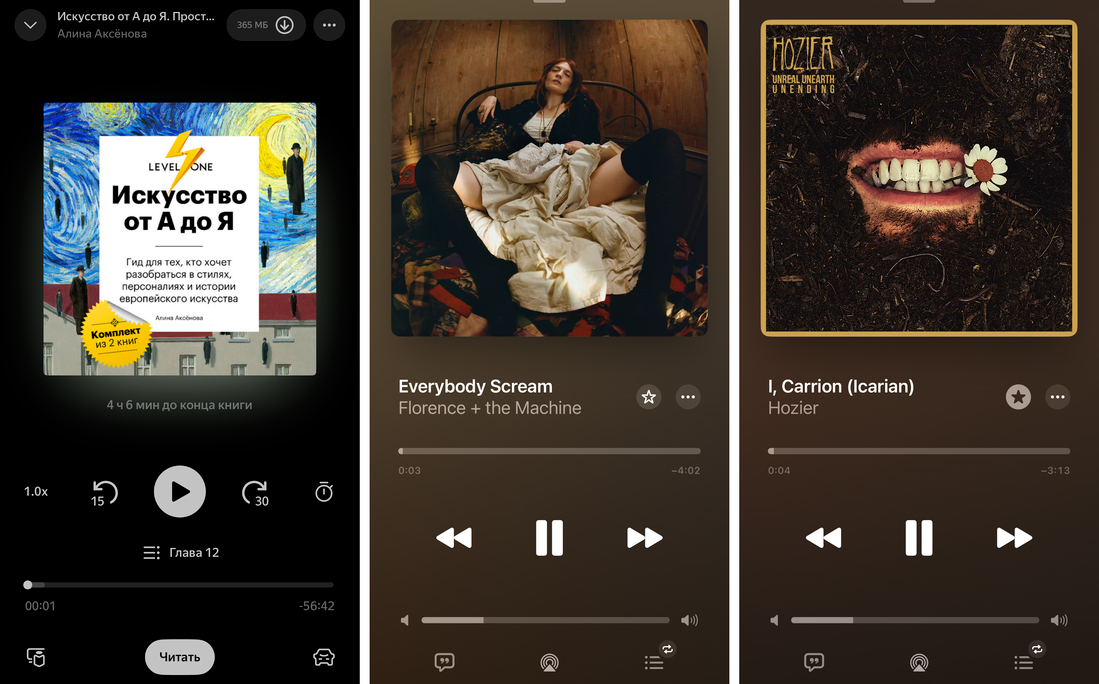Viewport: 1099px width, 684px height.
Task: Show lyrics for Everybody Scream
Action: pyautogui.click(x=445, y=662)
